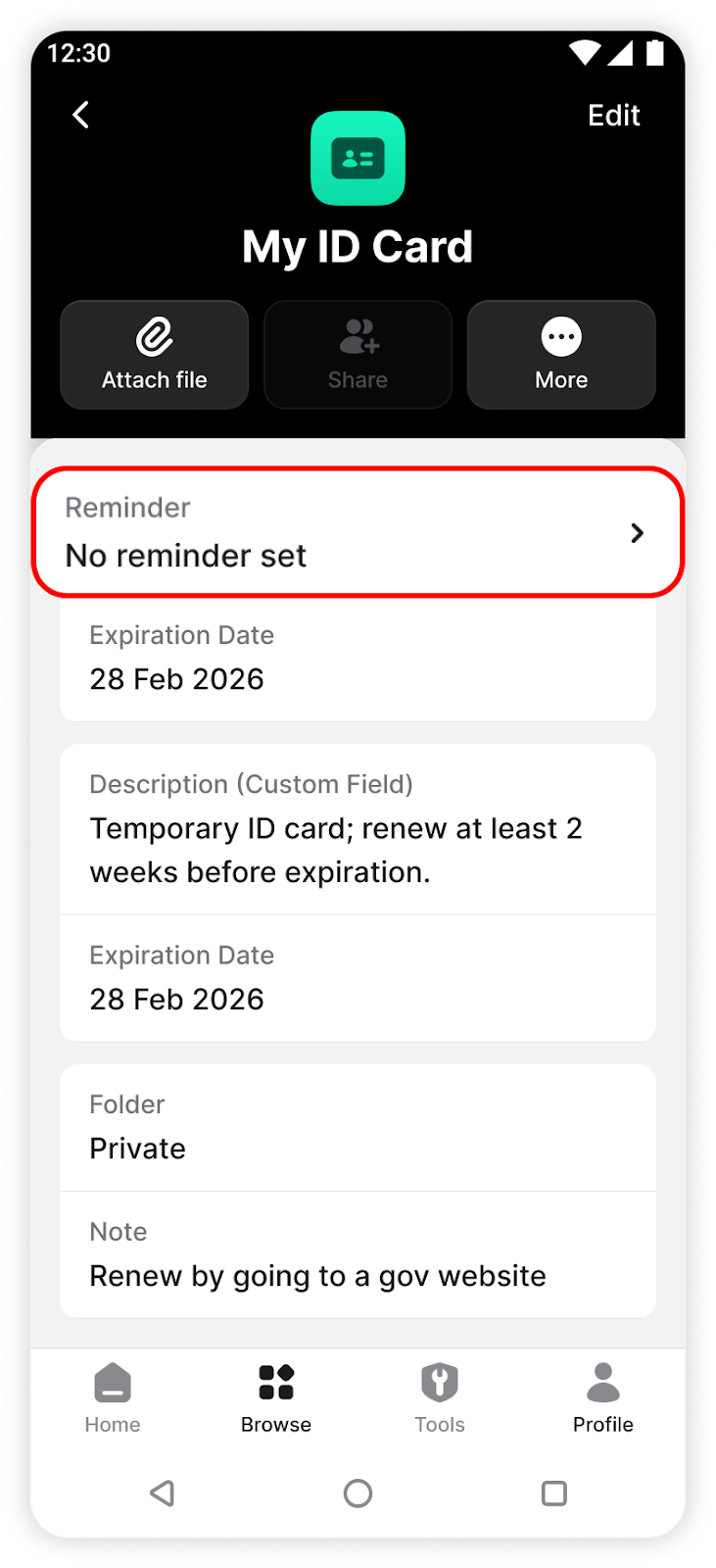The width and height of the screenshot is (716, 1568).
Task: Tap the system home circle button
Action: tap(358, 1493)
